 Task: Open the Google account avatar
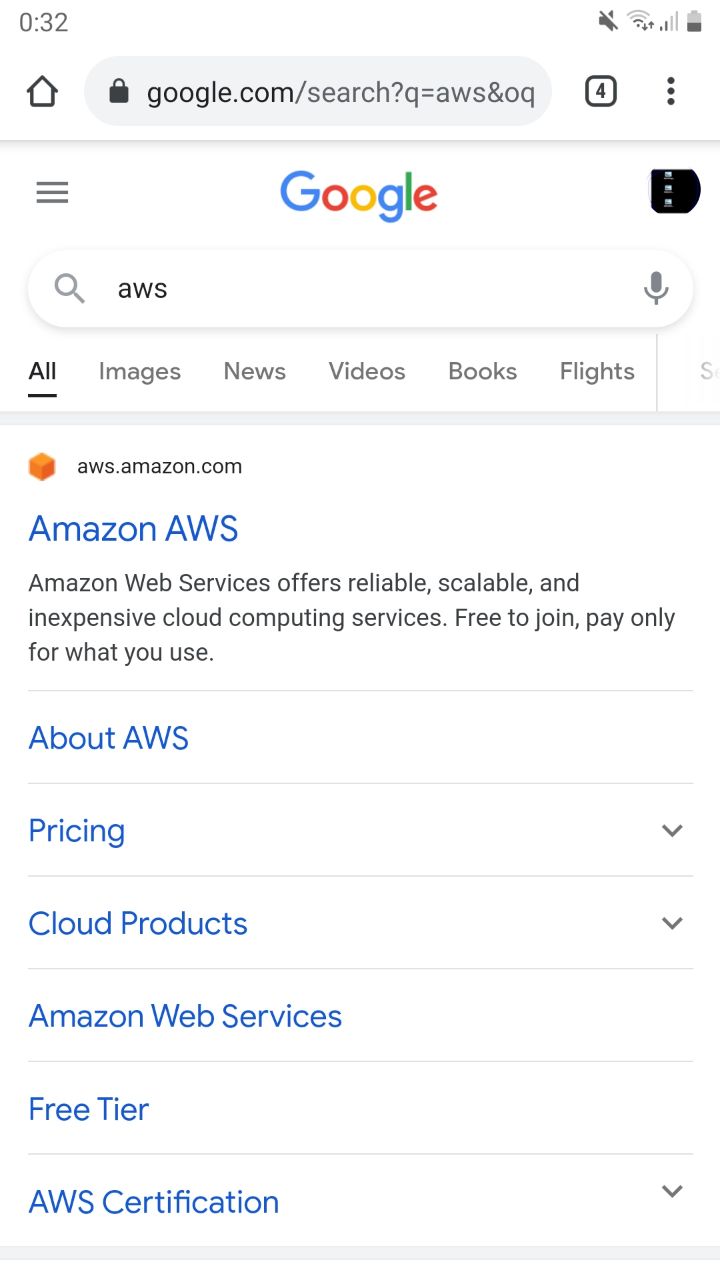[x=674, y=191]
